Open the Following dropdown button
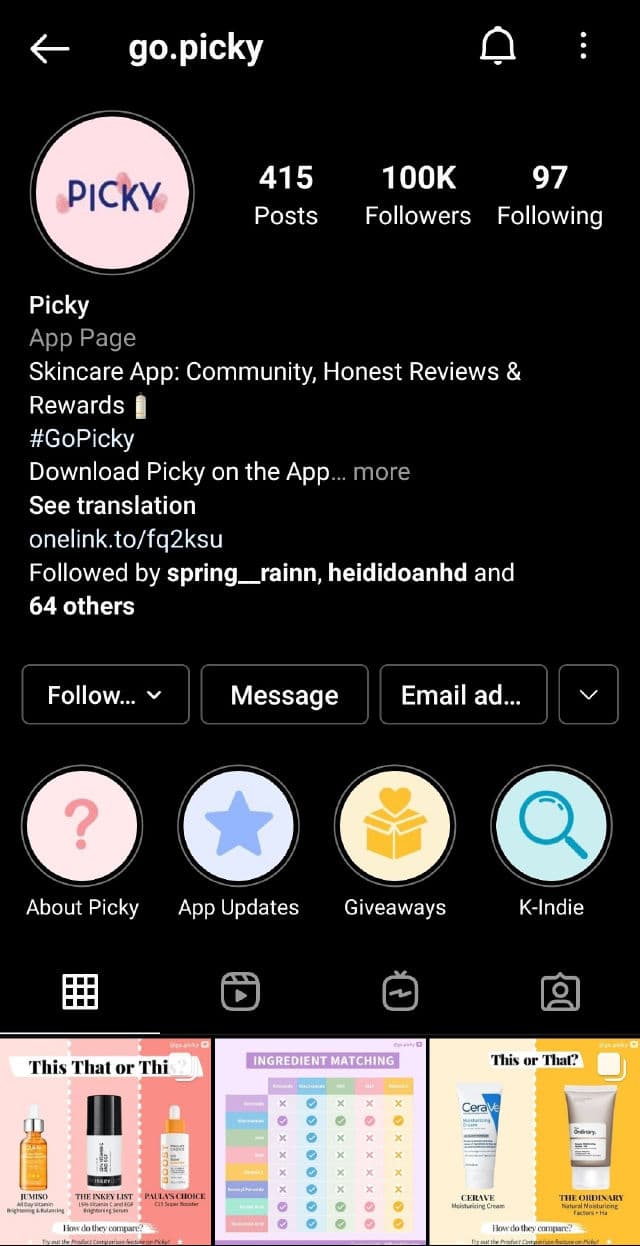Screen dimensions: 640x1246 (x=105, y=695)
